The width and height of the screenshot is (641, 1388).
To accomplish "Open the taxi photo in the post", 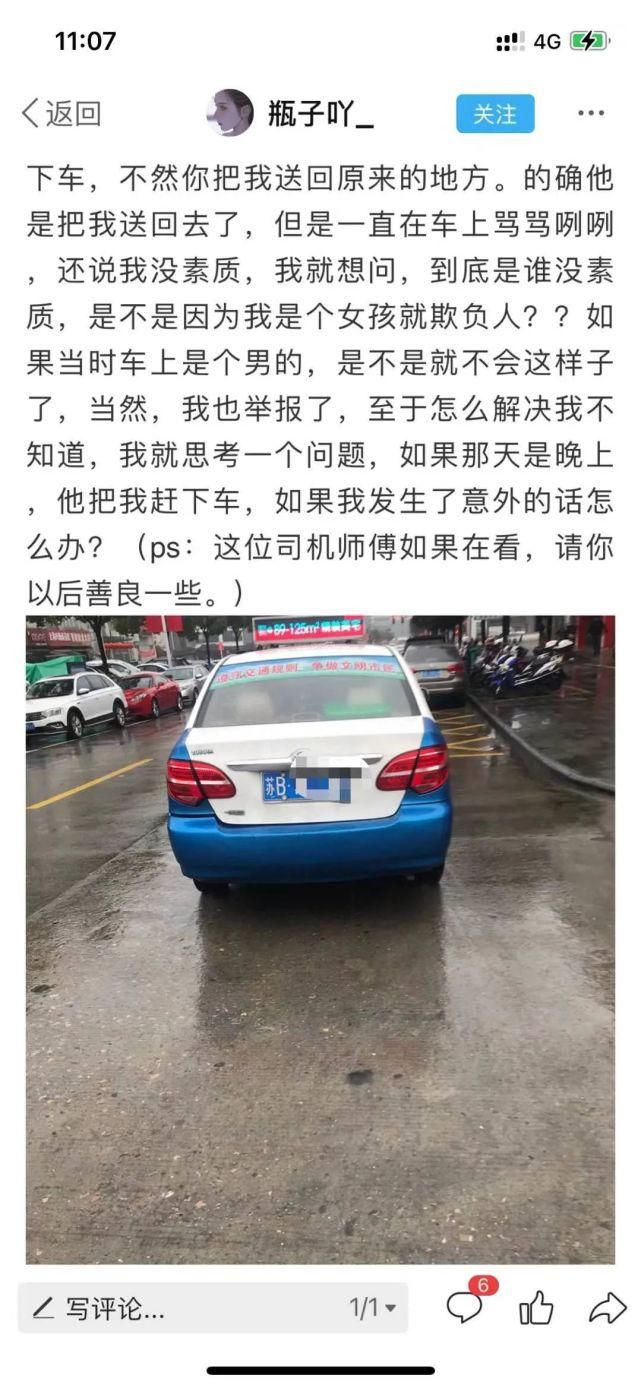I will (320, 938).
